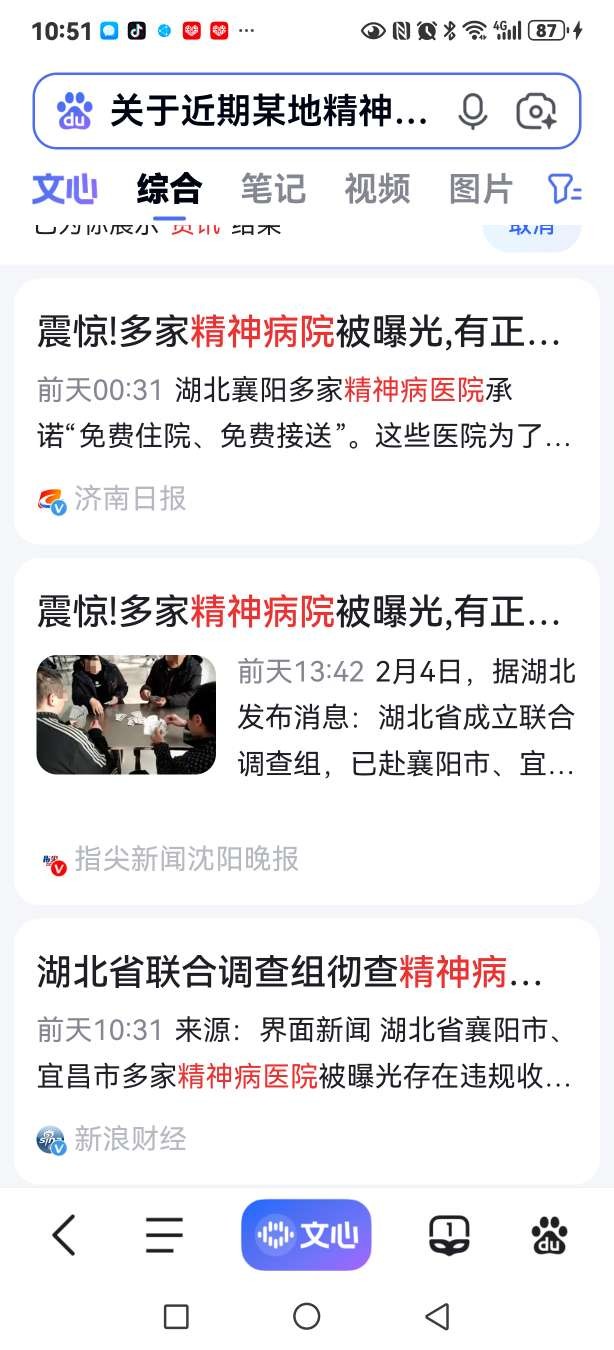
Task: Tap the search box with the query text
Action: [x=268, y=111]
